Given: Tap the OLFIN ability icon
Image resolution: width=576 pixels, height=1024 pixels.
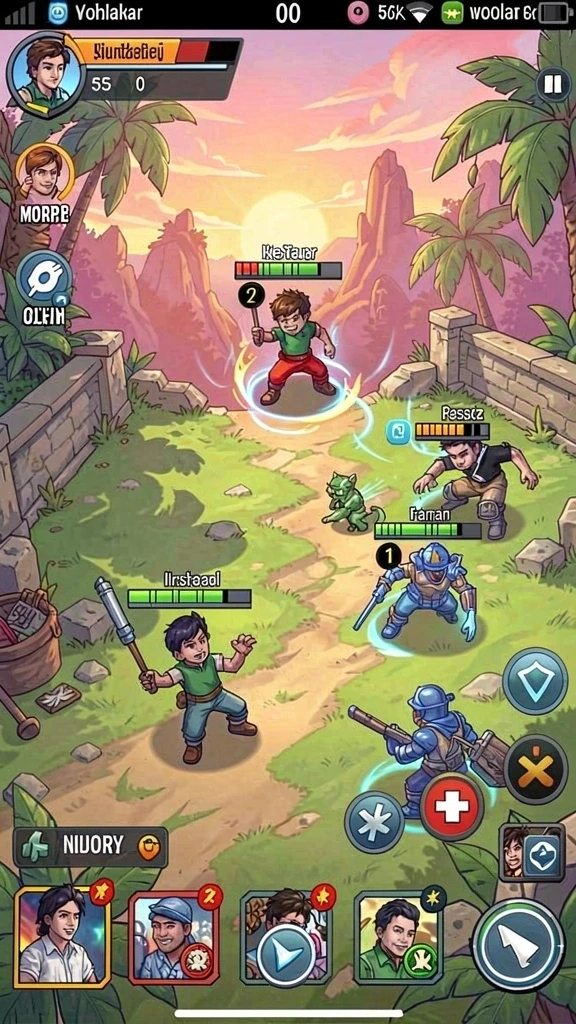Looking at the screenshot, I should pos(44,280).
